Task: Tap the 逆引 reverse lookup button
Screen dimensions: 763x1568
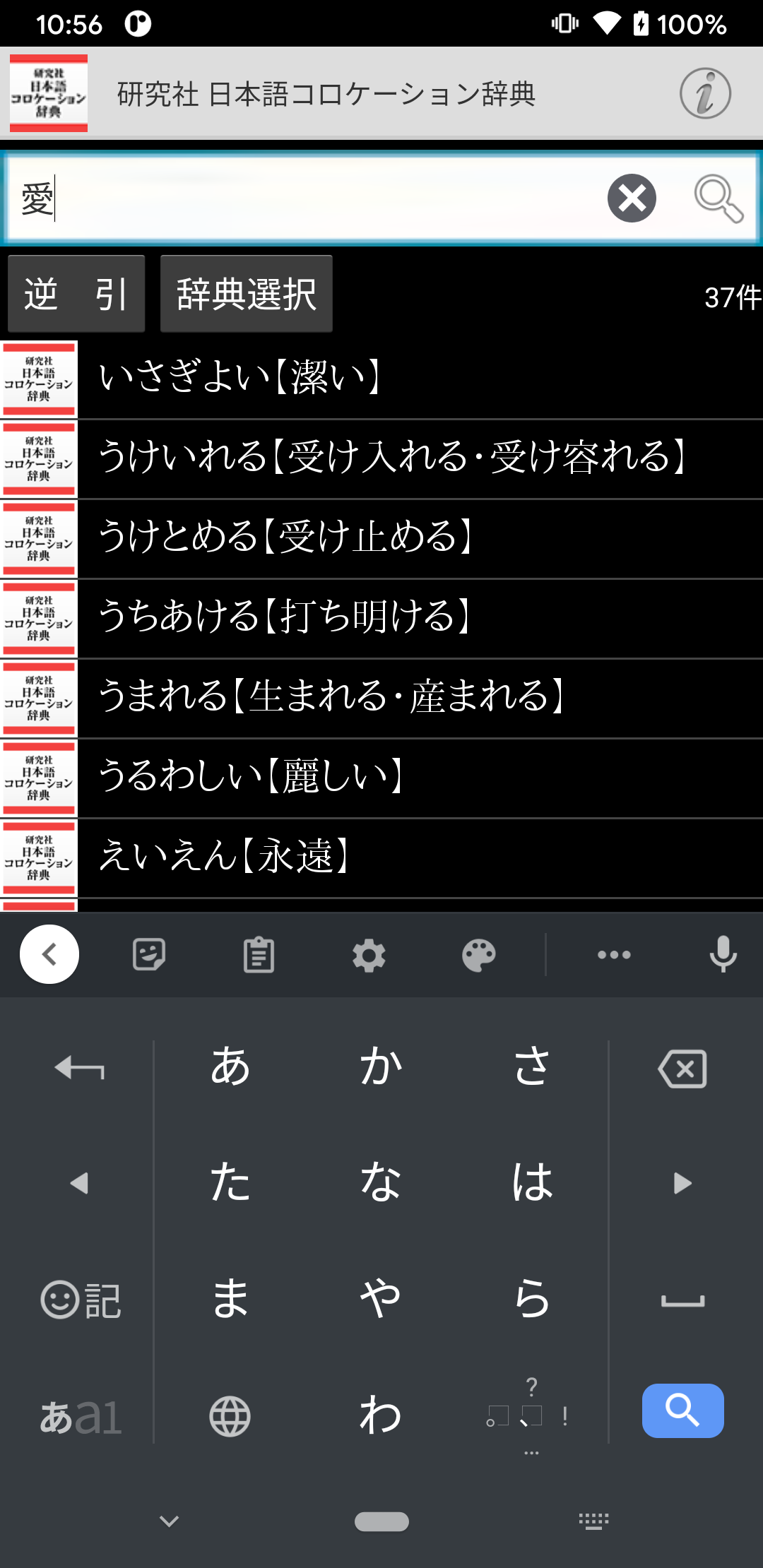Action: pos(76,294)
